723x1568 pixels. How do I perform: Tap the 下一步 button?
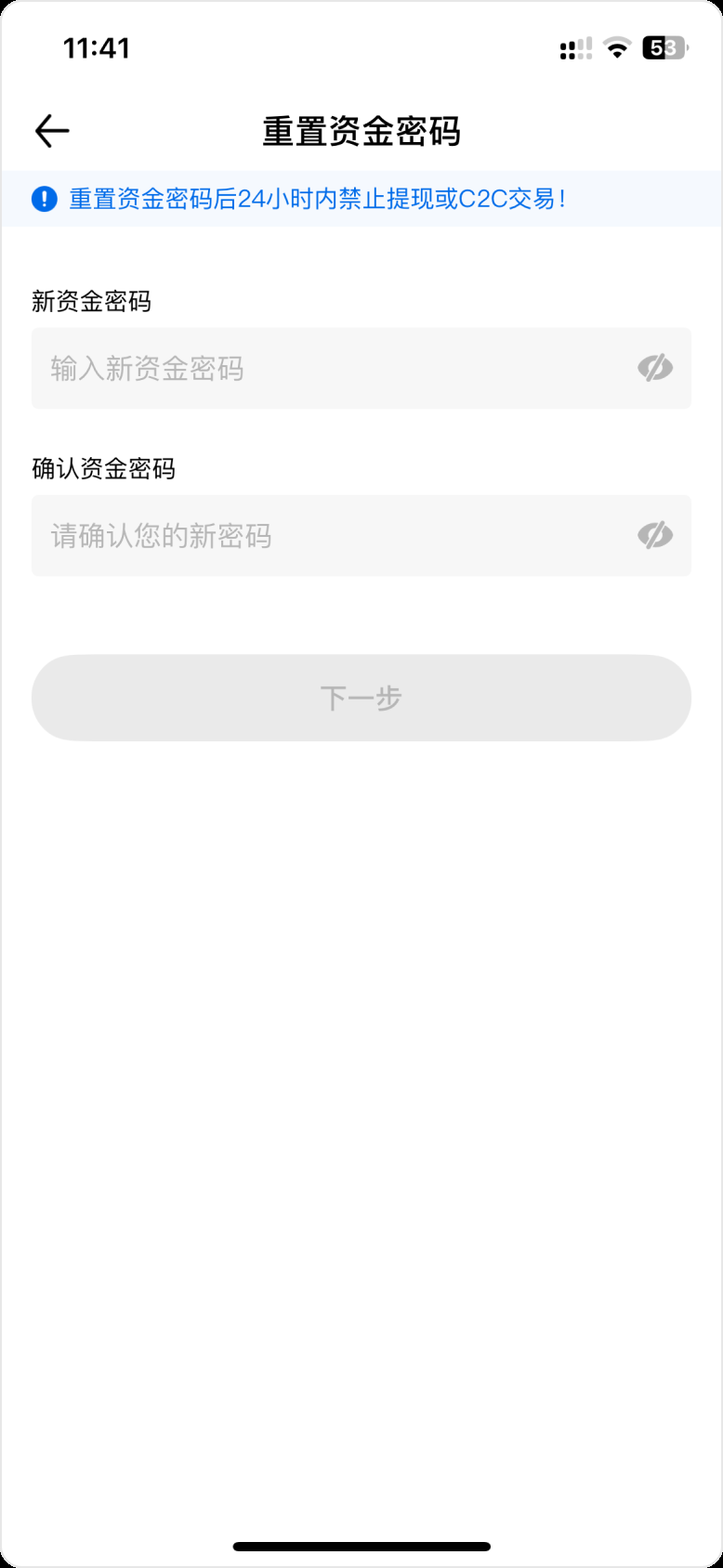click(361, 698)
